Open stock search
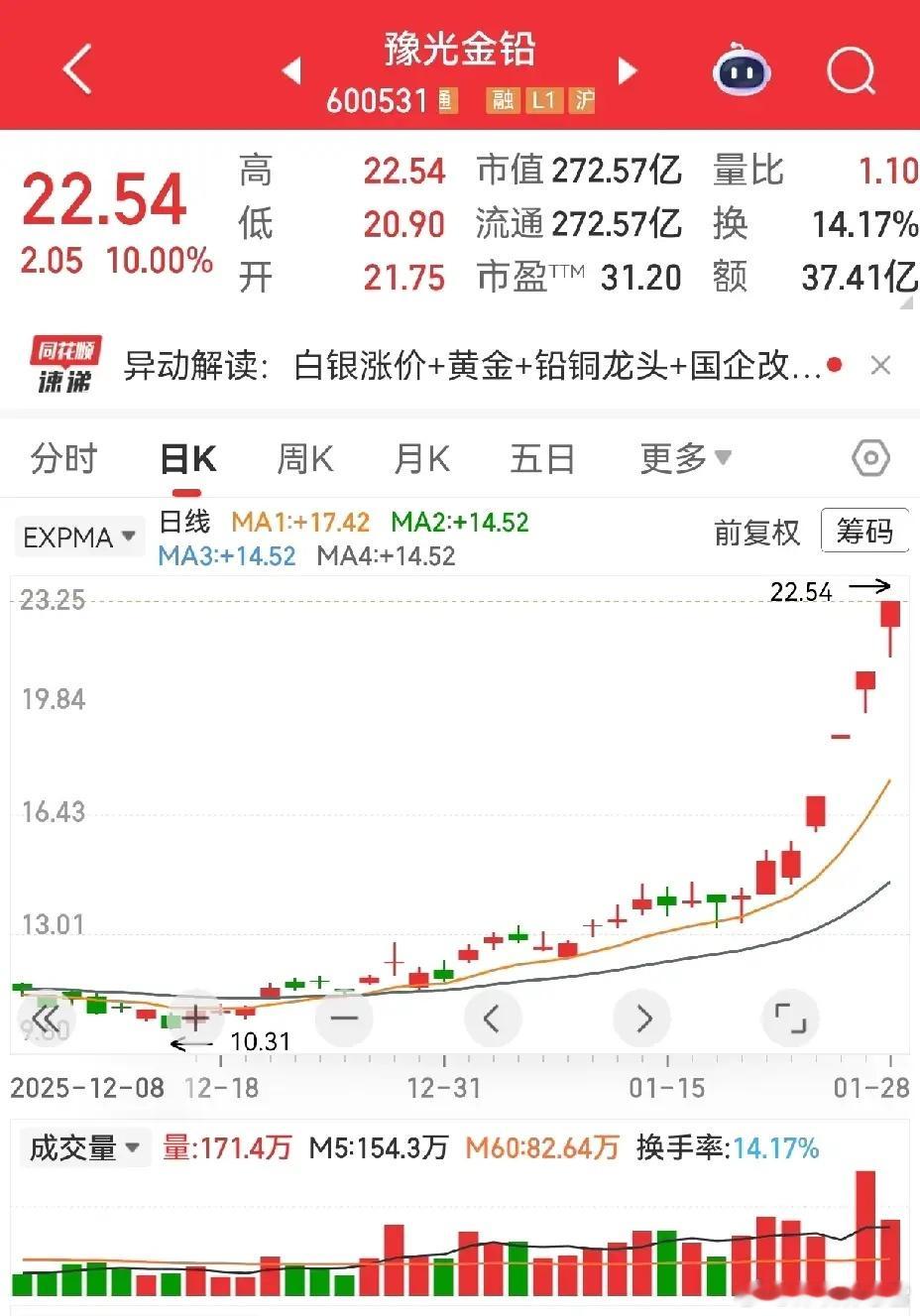Image resolution: width=920 pixels, height=1316 pixels. point(851,70)
